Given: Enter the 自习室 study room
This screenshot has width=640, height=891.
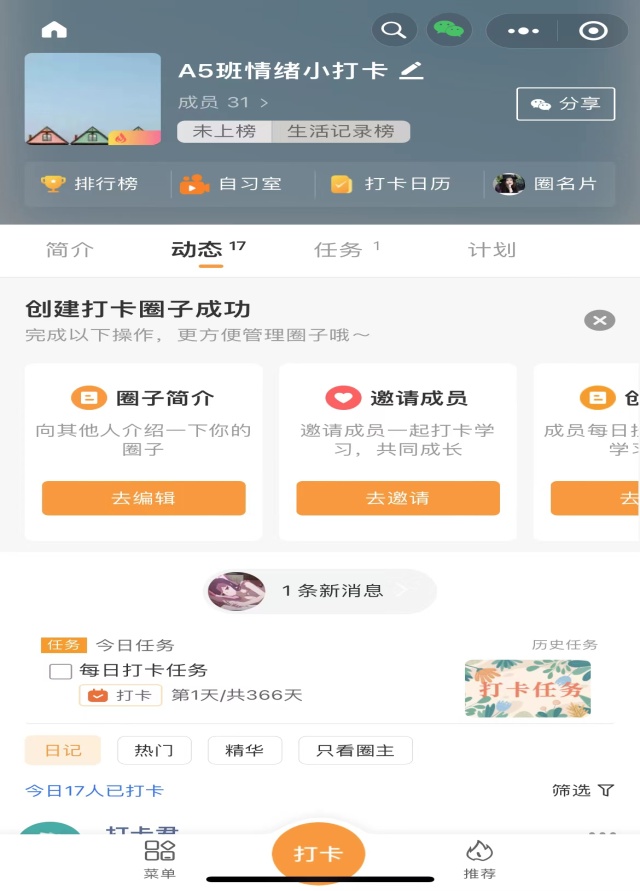Looking at the screenshot, I should tap(231, 184).
